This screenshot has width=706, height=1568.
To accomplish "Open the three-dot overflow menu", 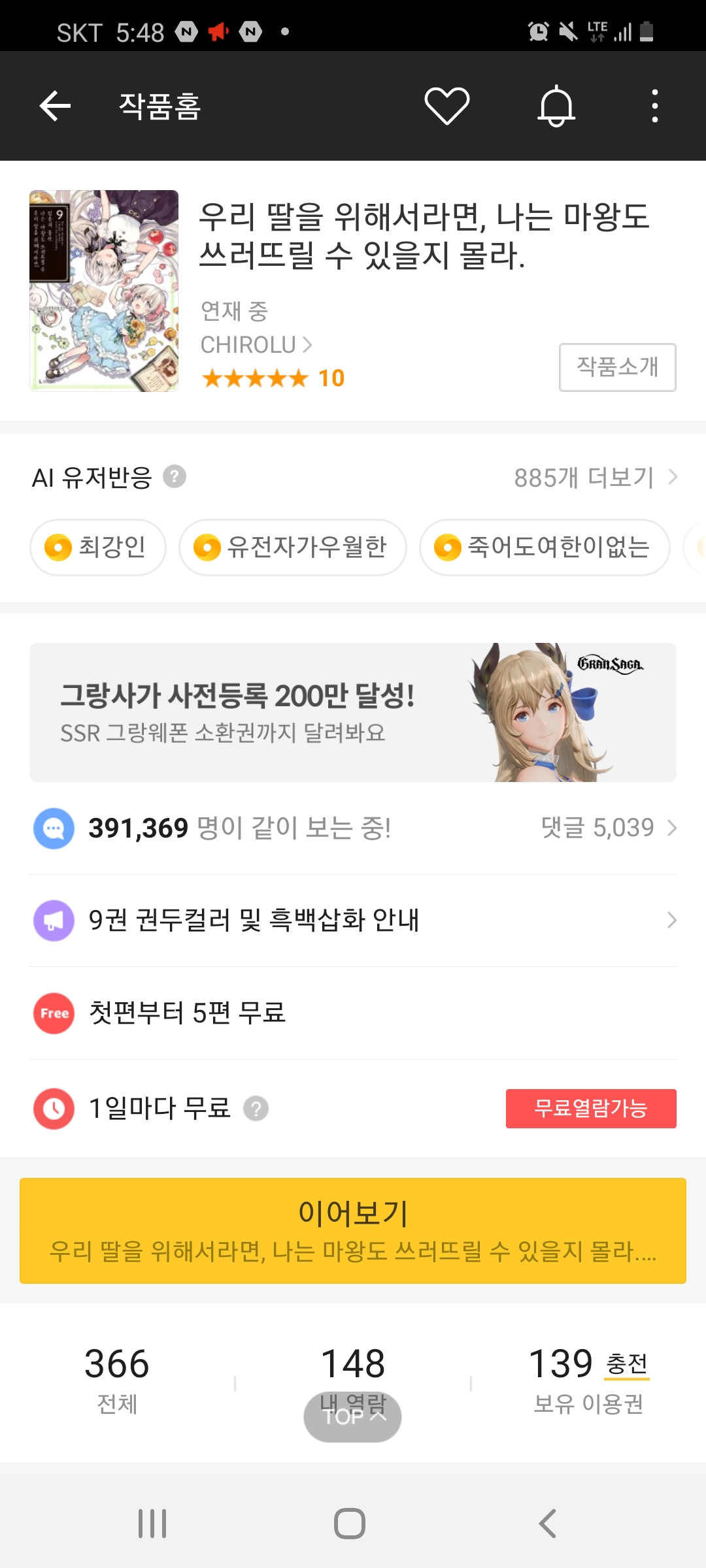I will click(654, 106).
